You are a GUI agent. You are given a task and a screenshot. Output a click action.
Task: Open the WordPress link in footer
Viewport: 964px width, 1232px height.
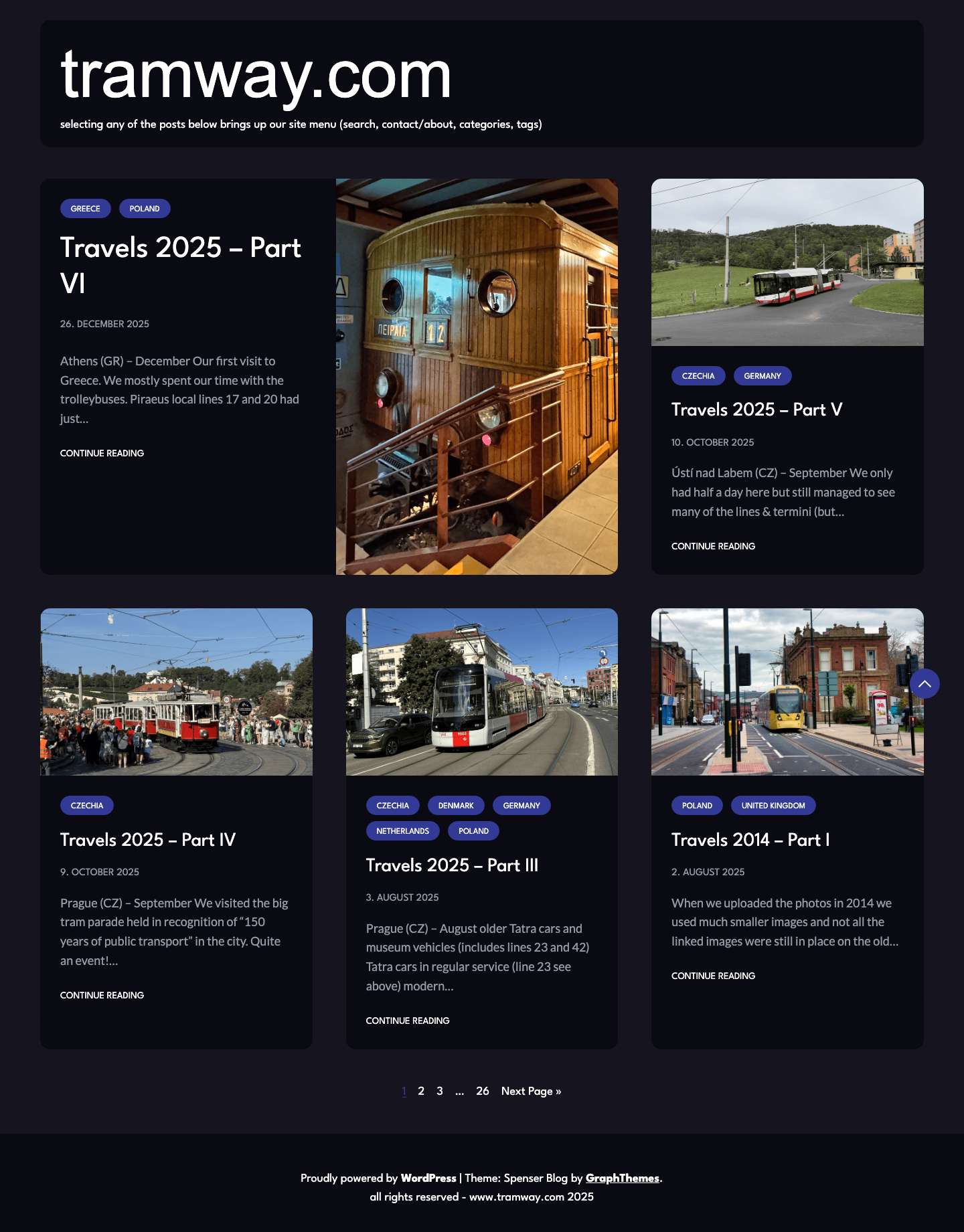coord(428,1178)
